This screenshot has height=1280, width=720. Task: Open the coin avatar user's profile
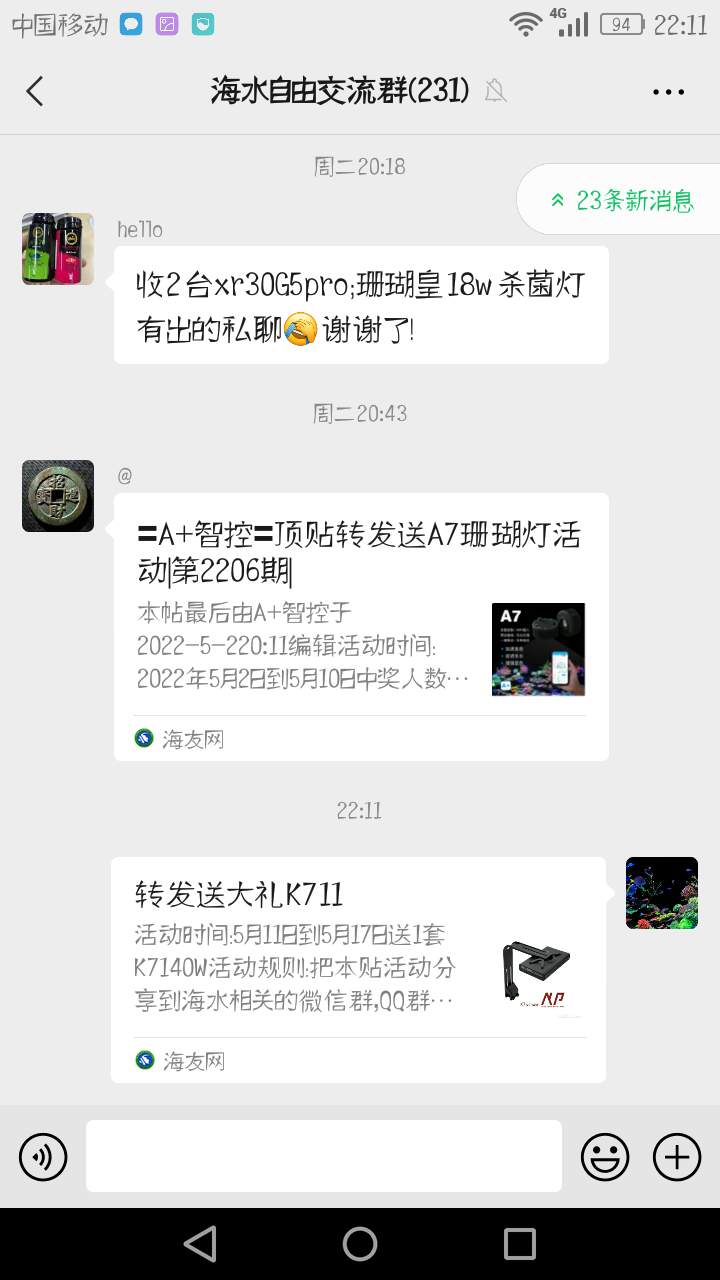point(58,496)
